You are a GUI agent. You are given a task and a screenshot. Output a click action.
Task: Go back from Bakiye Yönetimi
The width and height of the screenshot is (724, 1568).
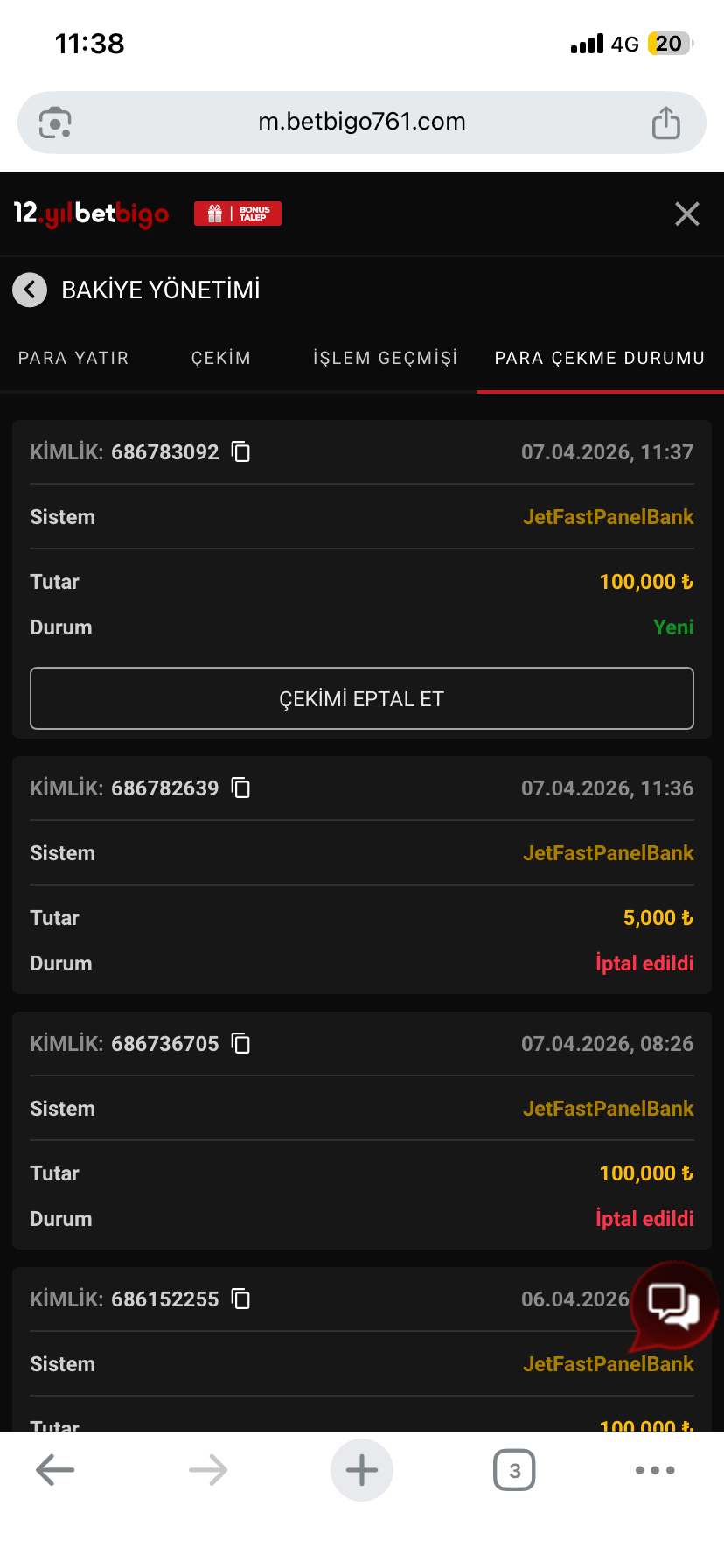tap(30, 290)
